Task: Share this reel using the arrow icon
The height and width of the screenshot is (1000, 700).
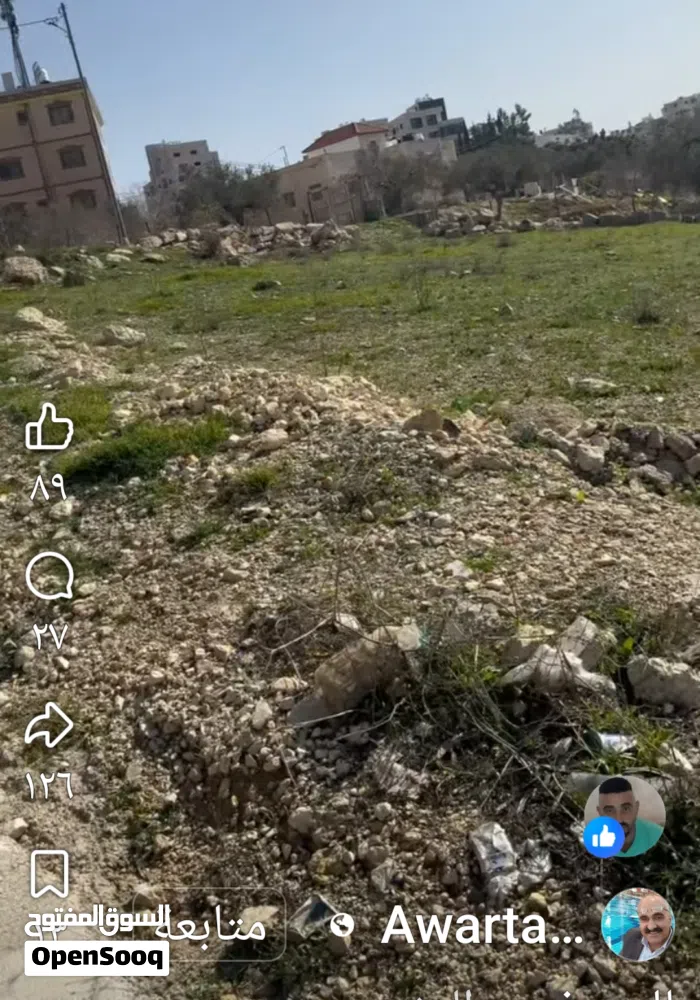Action: pos(49,725)
